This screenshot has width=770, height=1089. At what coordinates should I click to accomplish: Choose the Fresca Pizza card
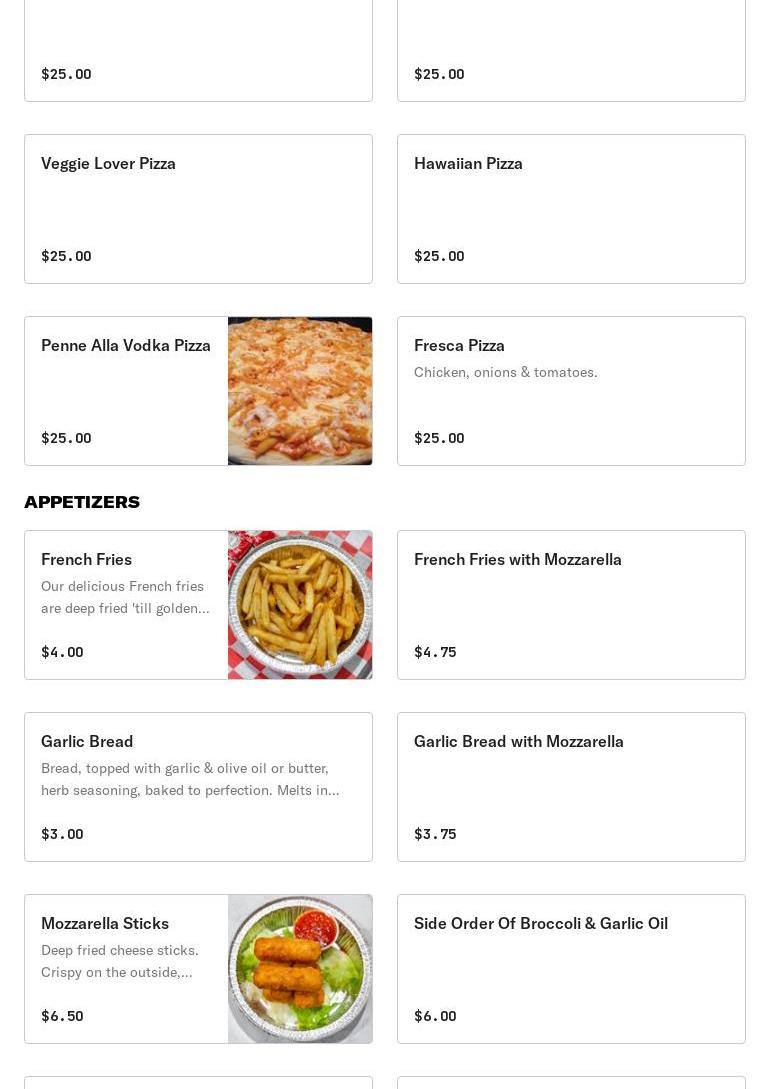click(x=571, y=390)
